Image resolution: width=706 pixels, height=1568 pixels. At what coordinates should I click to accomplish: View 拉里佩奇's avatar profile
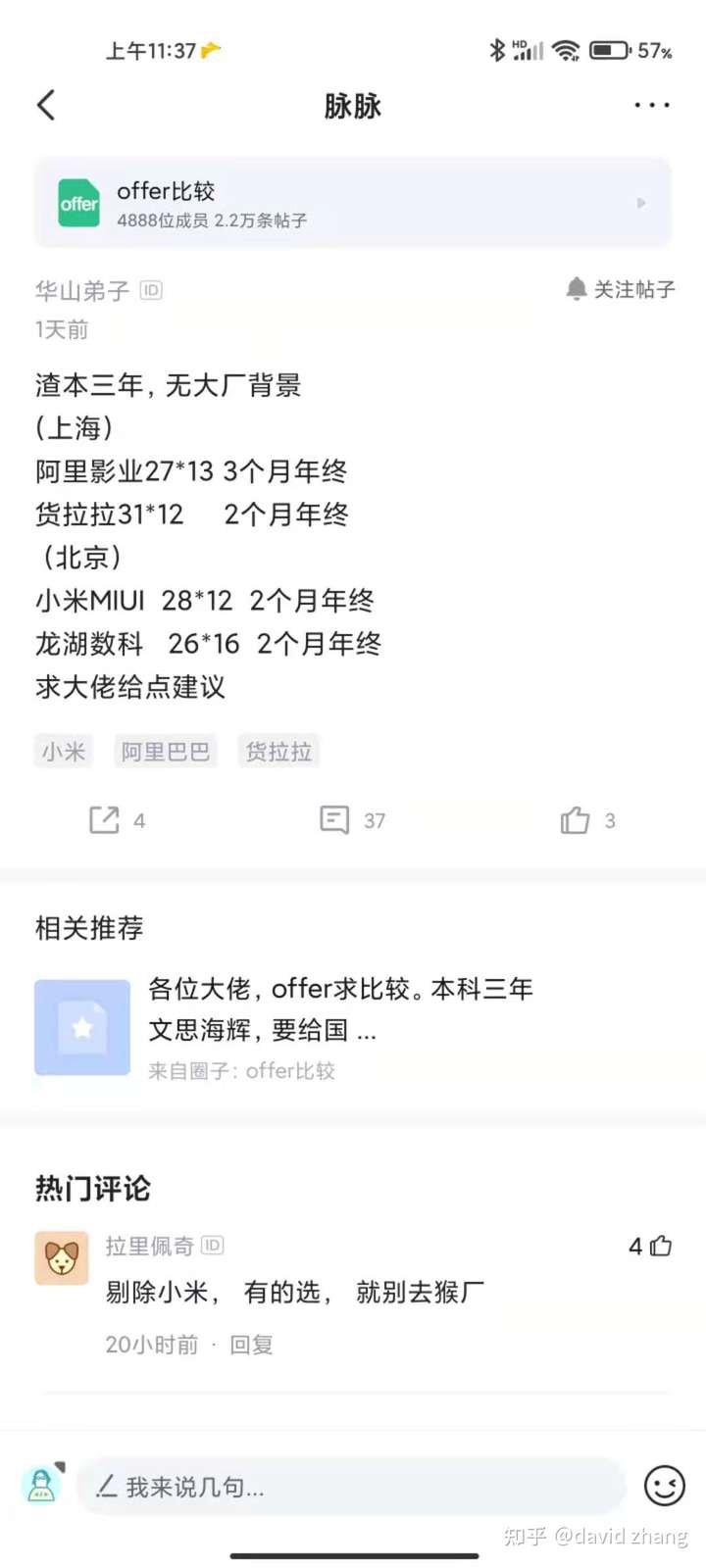click(62, 1258)
